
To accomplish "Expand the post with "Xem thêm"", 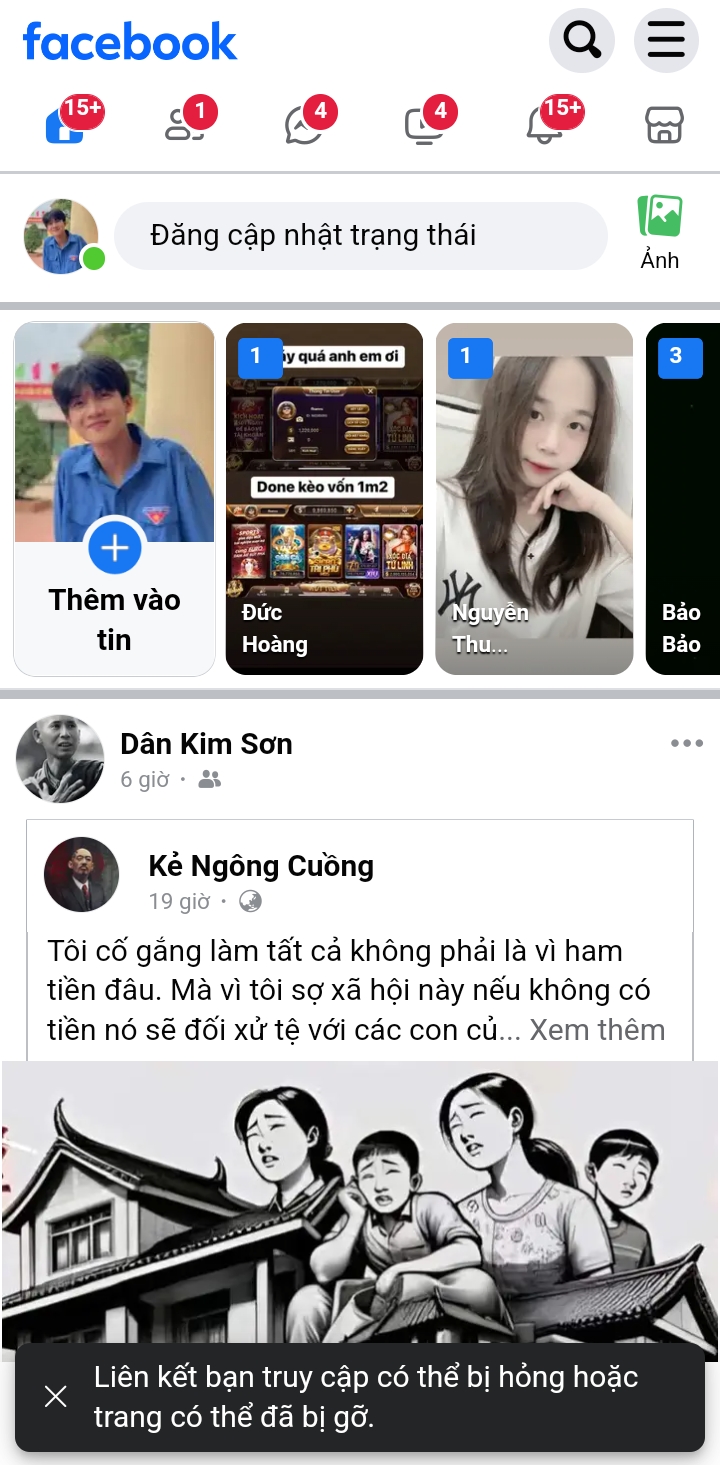I will pyautogui.click(x=597, y=1030).
